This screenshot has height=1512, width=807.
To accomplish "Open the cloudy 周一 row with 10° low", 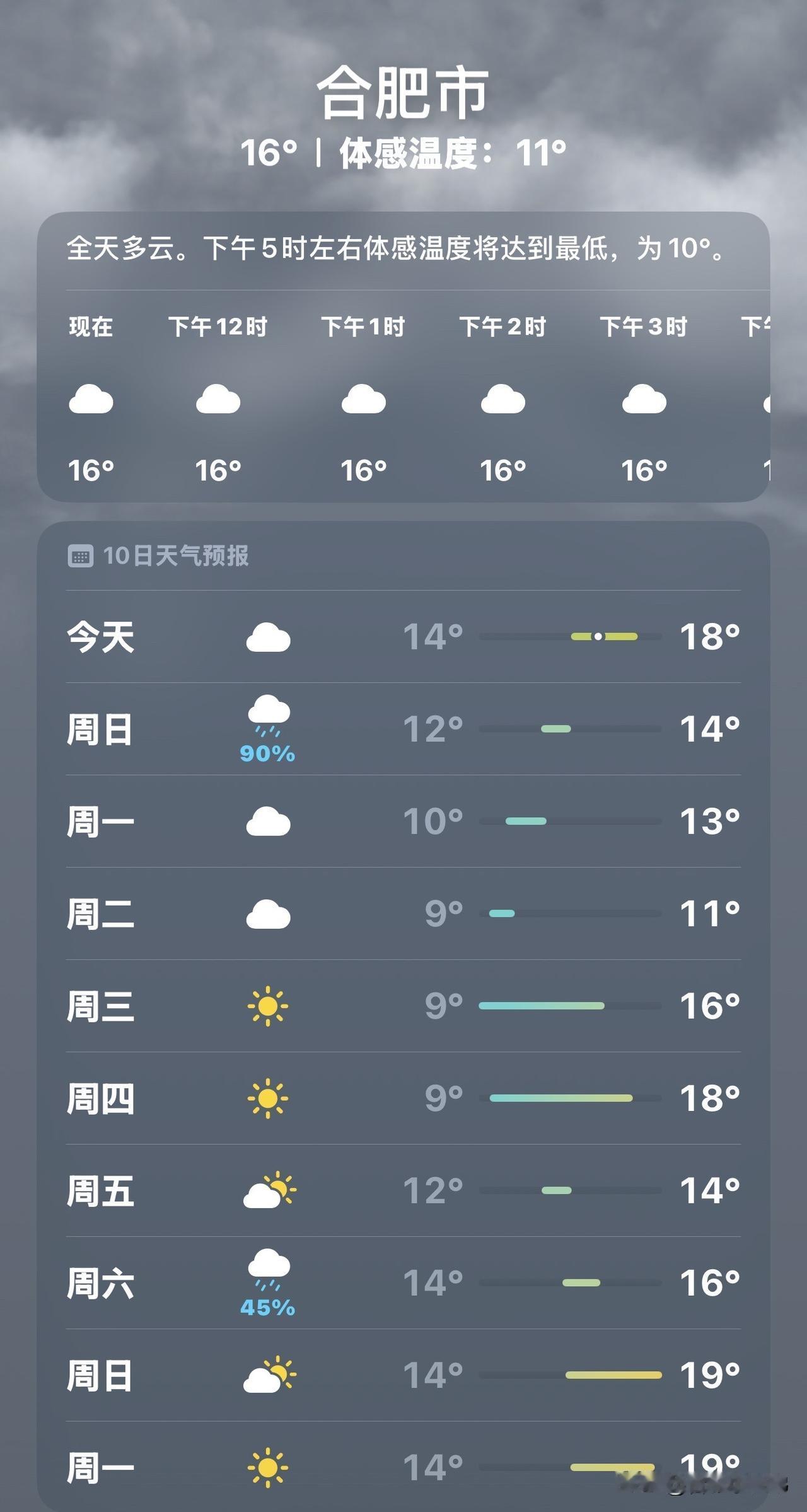I will 403,822.
